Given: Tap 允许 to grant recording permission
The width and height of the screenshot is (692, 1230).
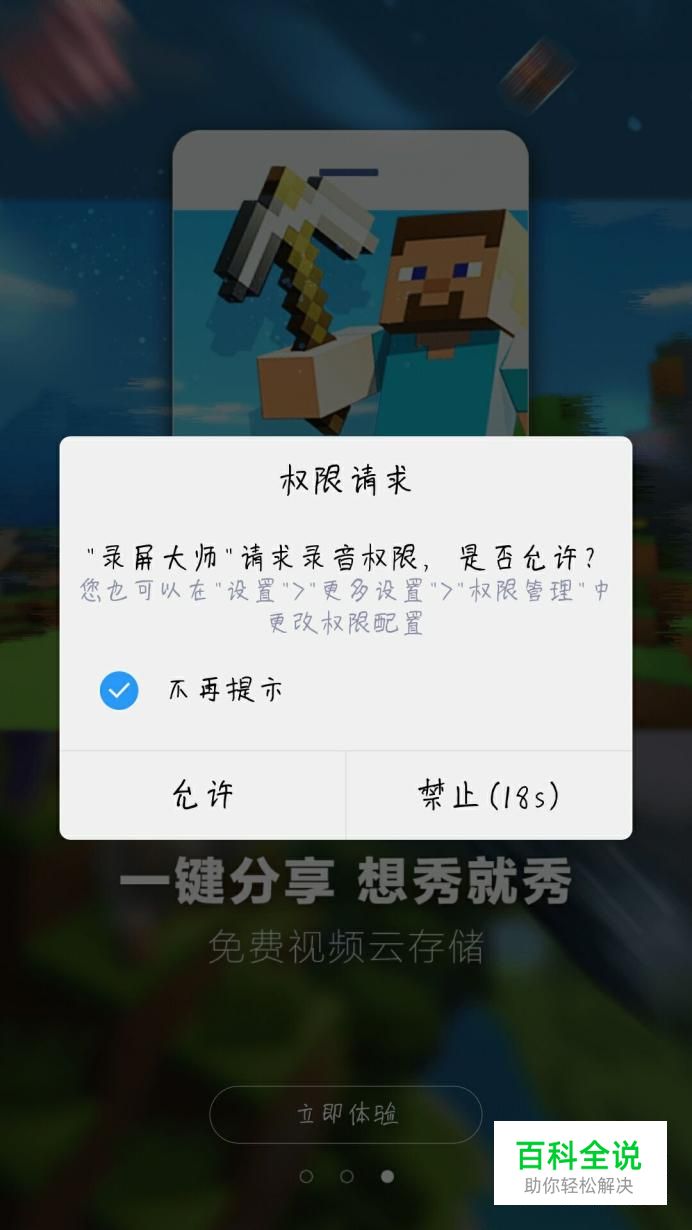Looking at the screenshot, I should [x=202, y=795].
